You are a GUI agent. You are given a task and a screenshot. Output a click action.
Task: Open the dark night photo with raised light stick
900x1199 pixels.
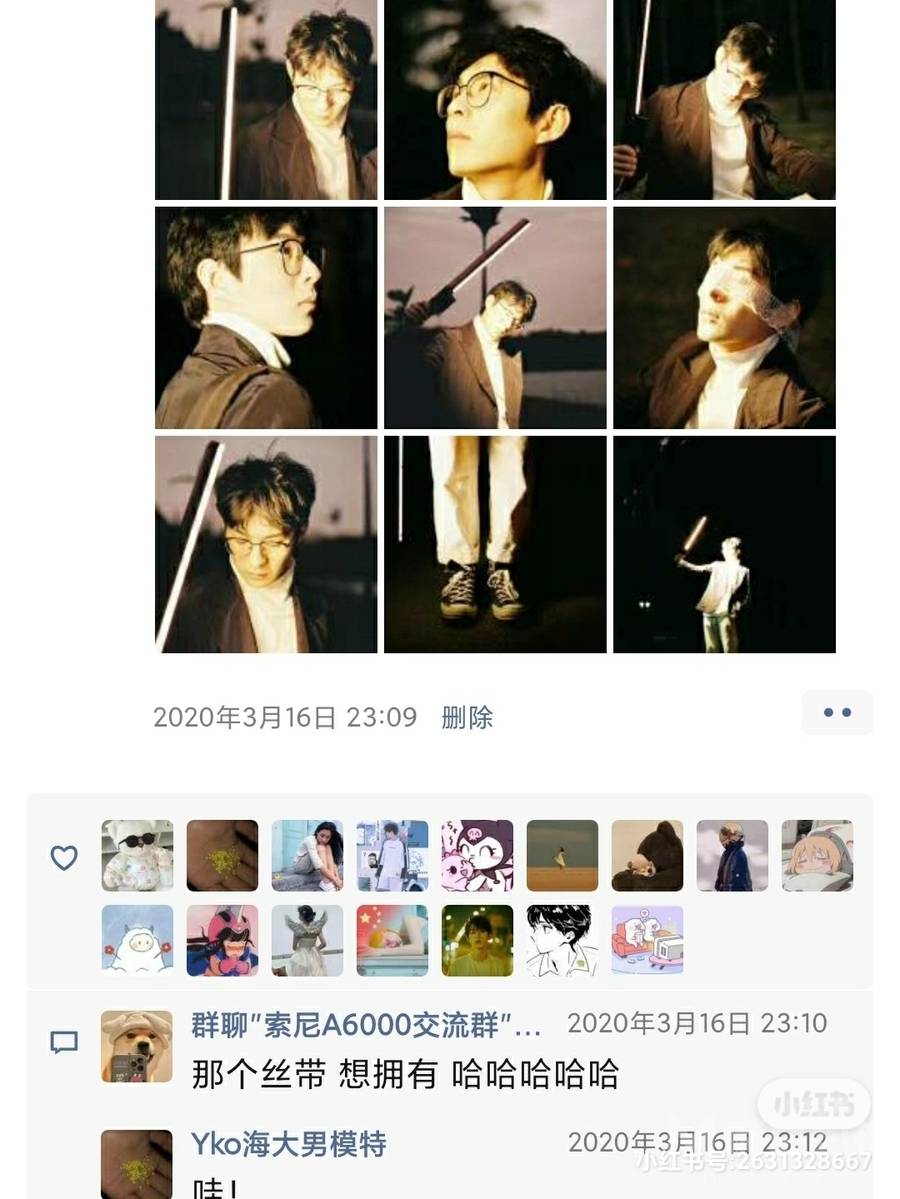pos(724,544)
